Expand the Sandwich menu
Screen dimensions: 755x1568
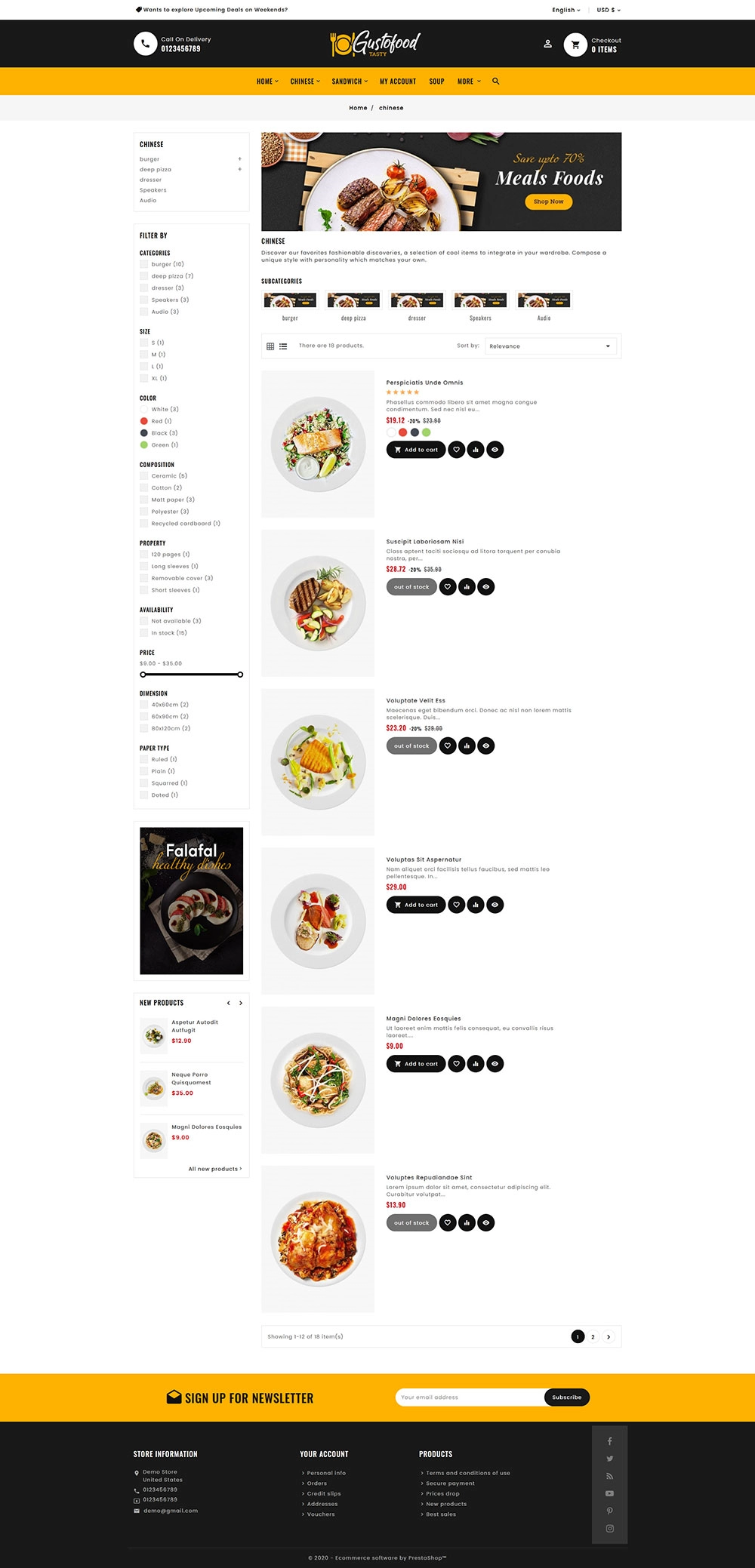tap(350, 81)
